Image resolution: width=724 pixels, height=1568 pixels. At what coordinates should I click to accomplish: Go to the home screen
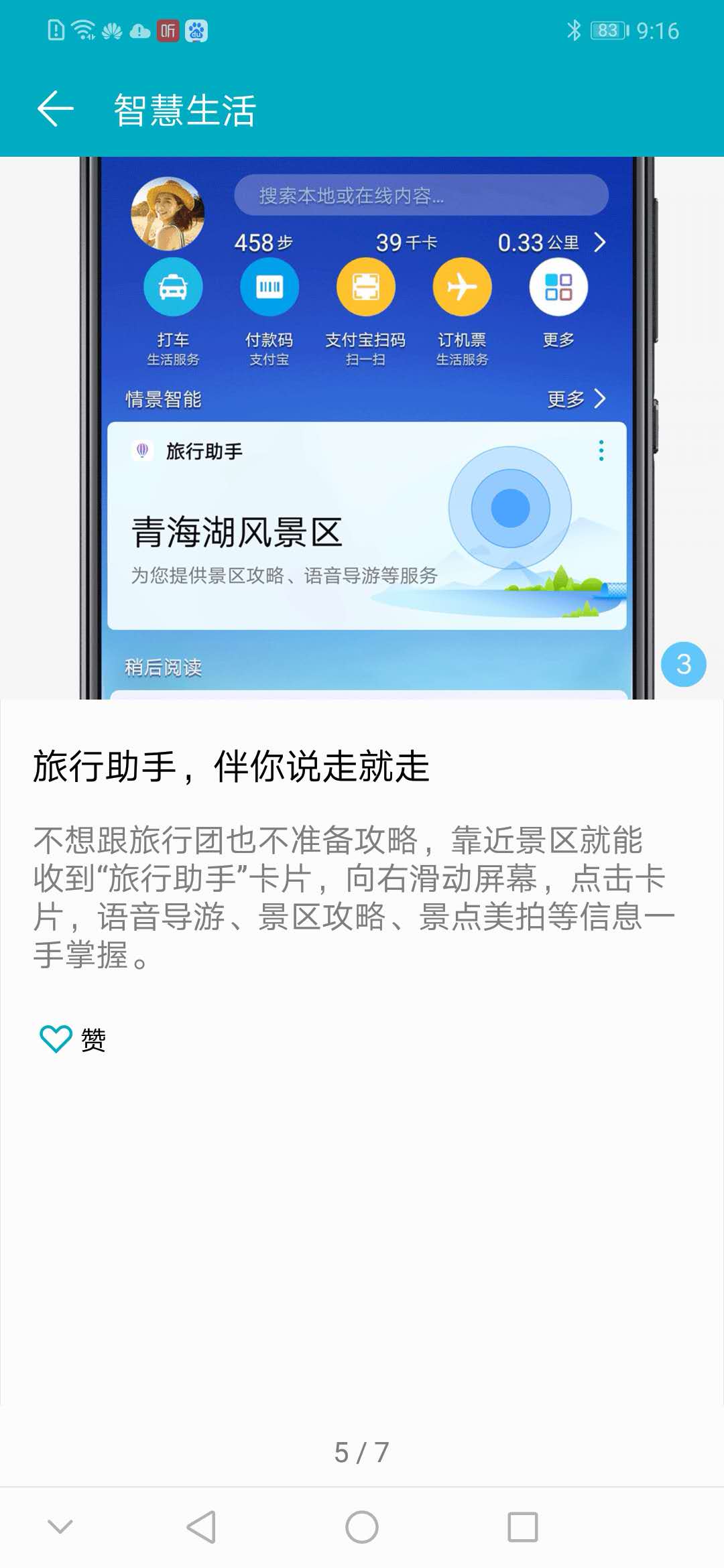pos(362,1527)
